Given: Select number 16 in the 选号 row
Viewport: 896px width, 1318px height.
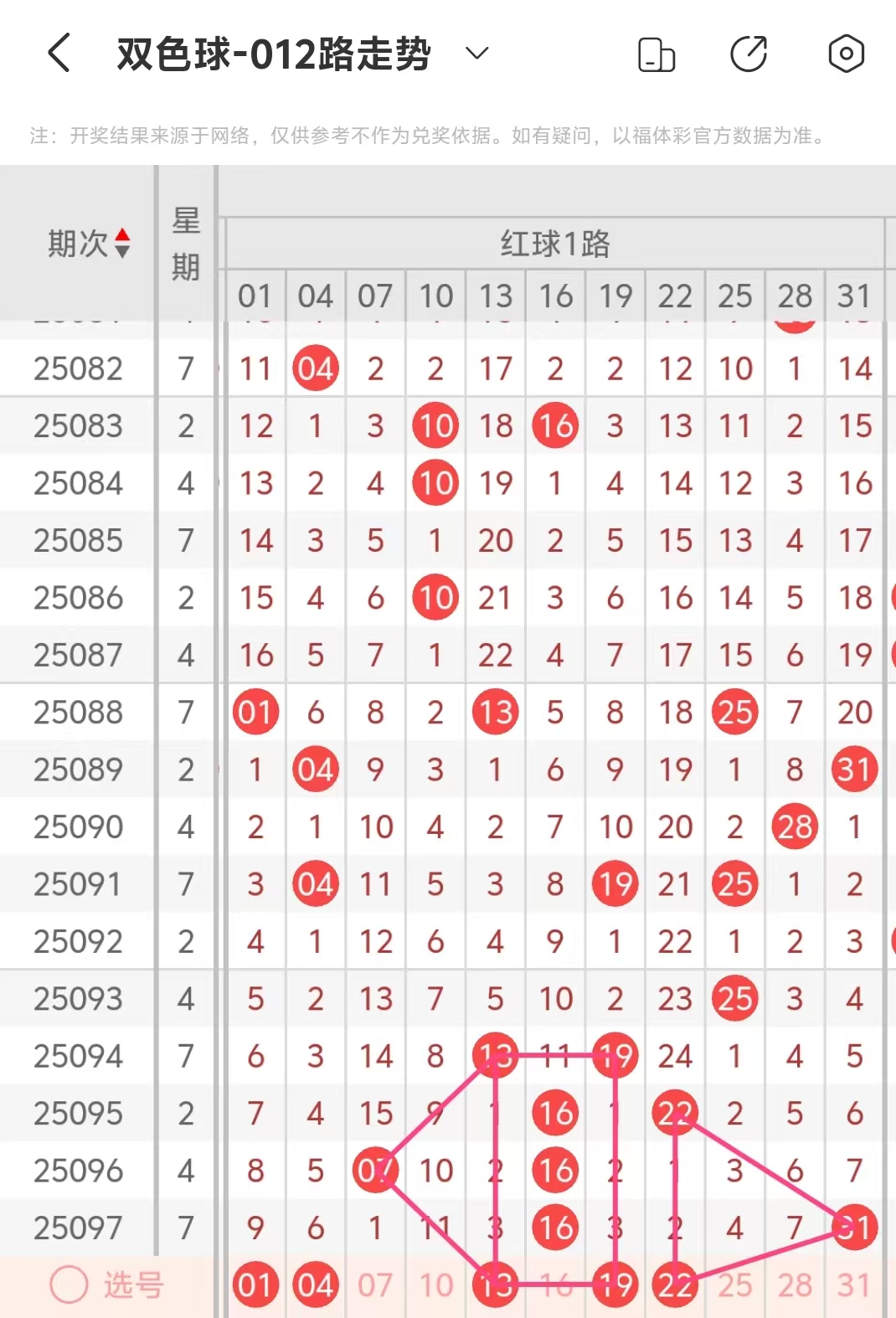Looking at the screenshot, I should [x=555, y=1285].
